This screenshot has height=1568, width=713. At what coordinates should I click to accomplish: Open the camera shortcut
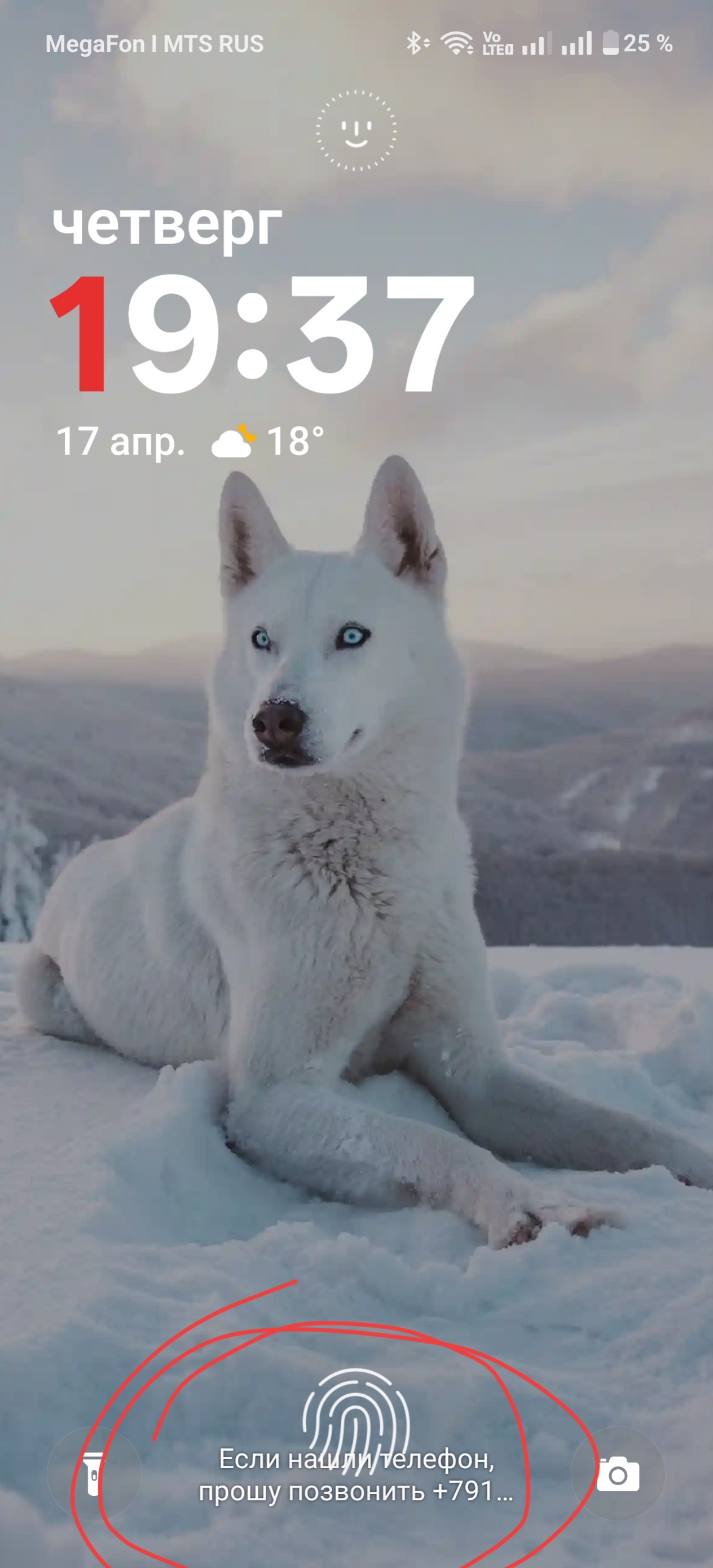tap(618, 1474)
